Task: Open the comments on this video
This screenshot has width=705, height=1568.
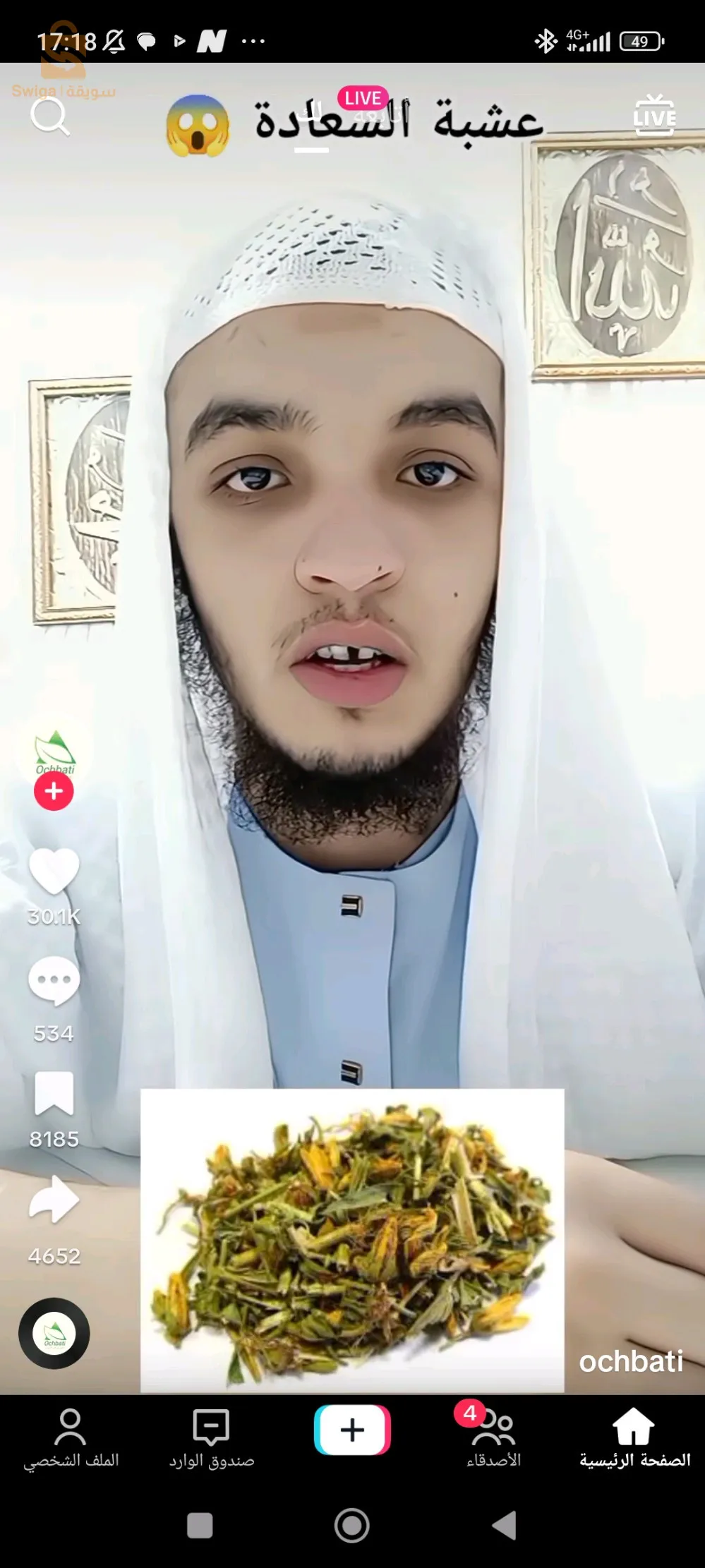Action: click(x=54, y=981)
